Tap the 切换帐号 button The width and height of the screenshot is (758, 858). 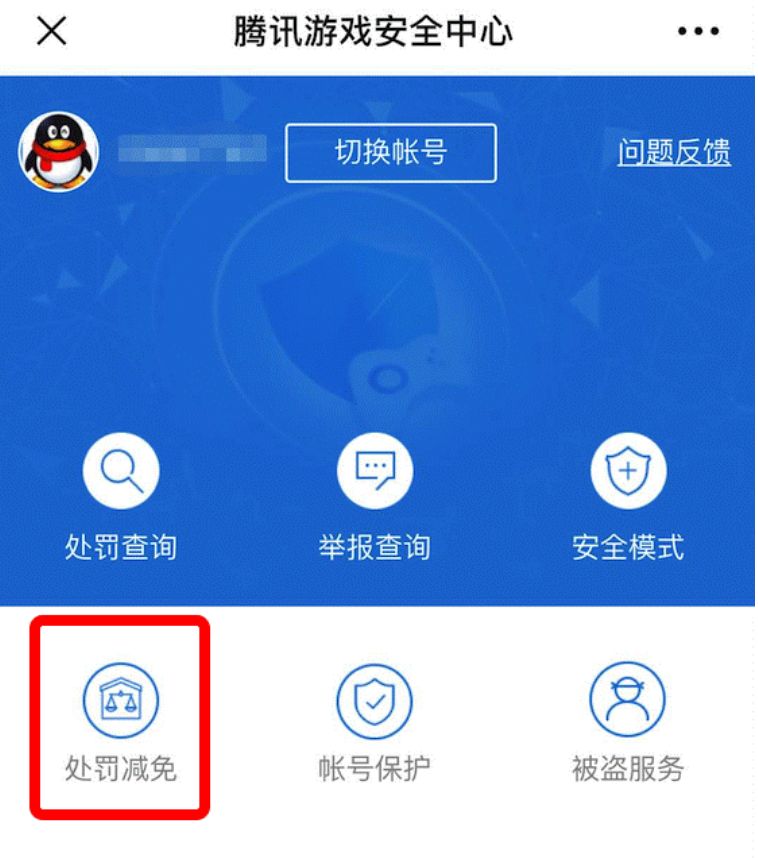[390, 153]
